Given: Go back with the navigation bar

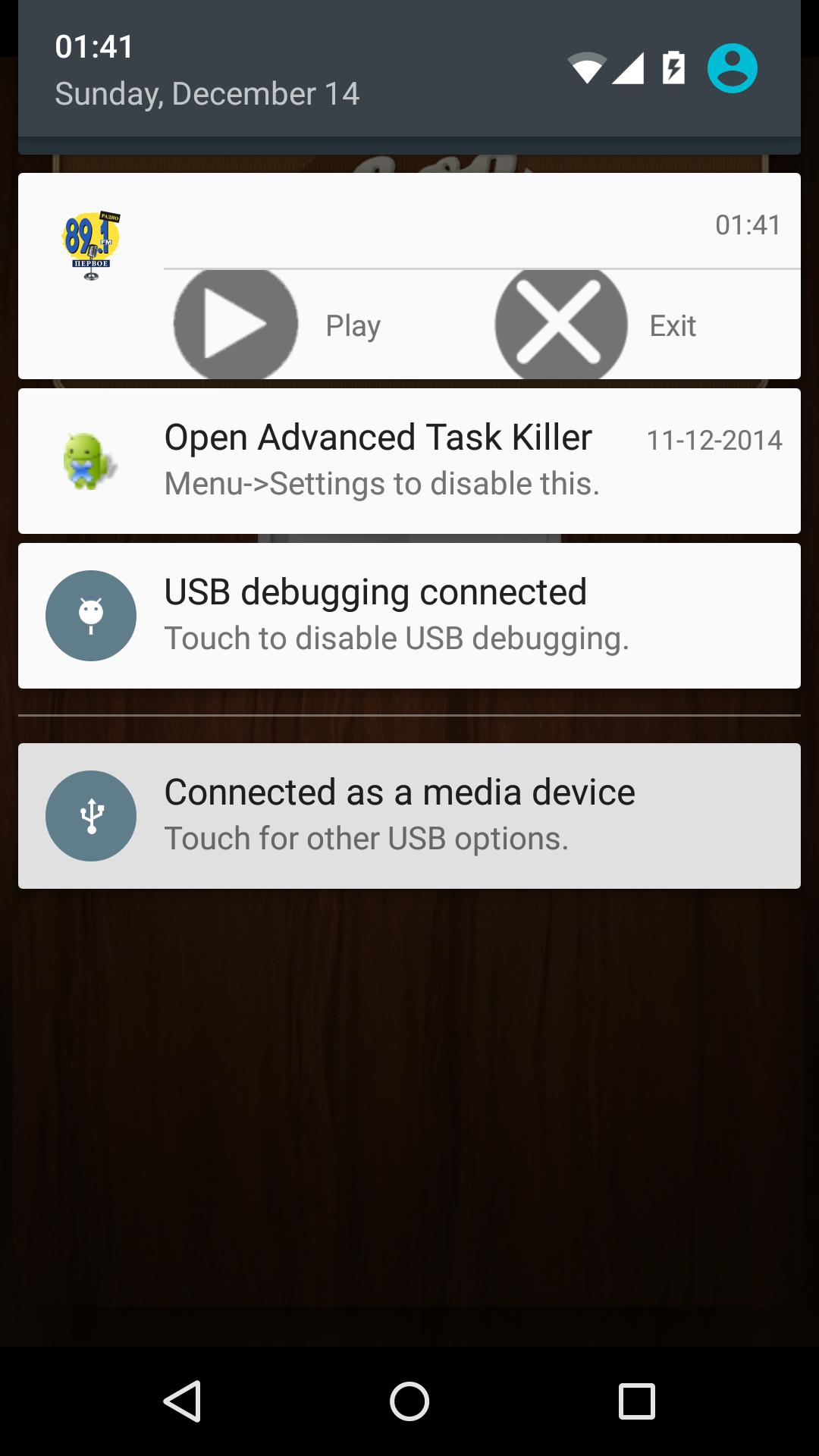Looking at the screenshot, I should 182,1401.
